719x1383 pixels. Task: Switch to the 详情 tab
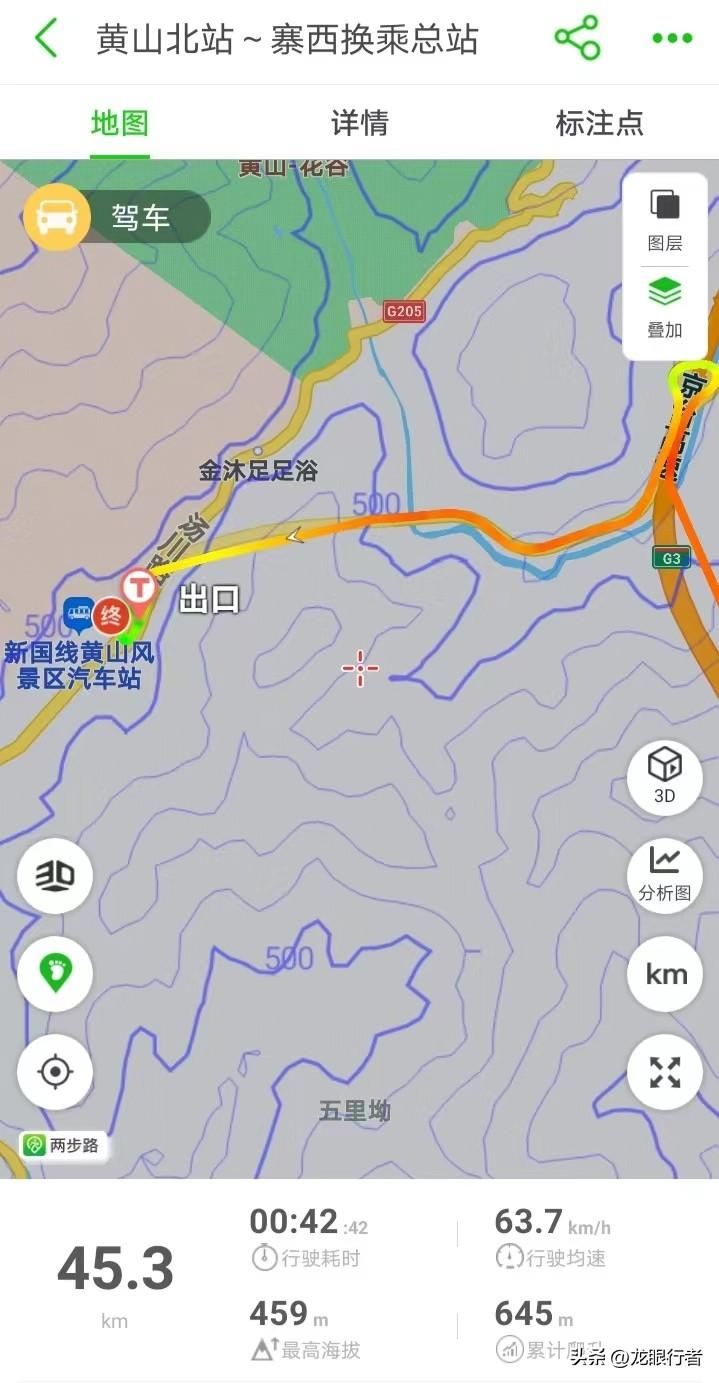(x=360, y=123)
